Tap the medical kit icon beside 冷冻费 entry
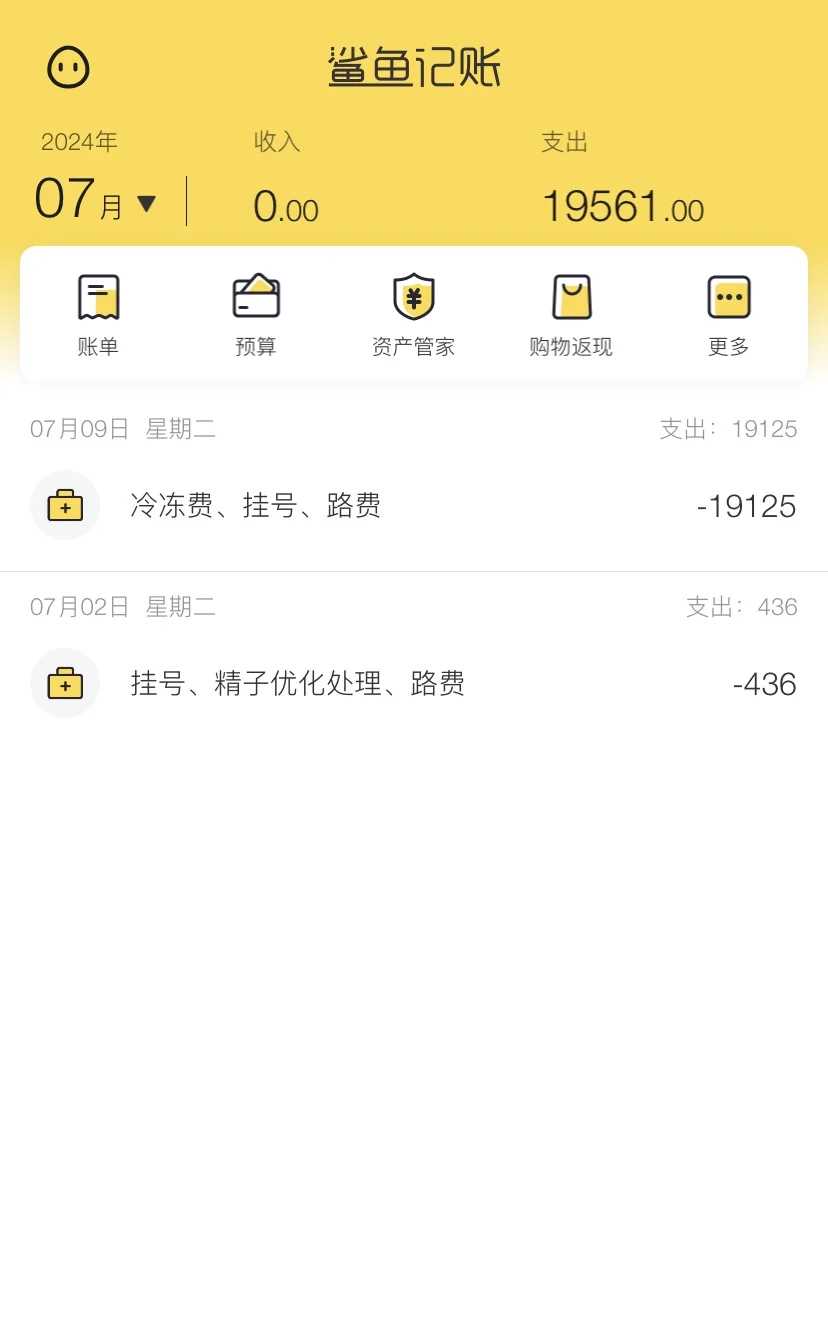 coord(65,505)
